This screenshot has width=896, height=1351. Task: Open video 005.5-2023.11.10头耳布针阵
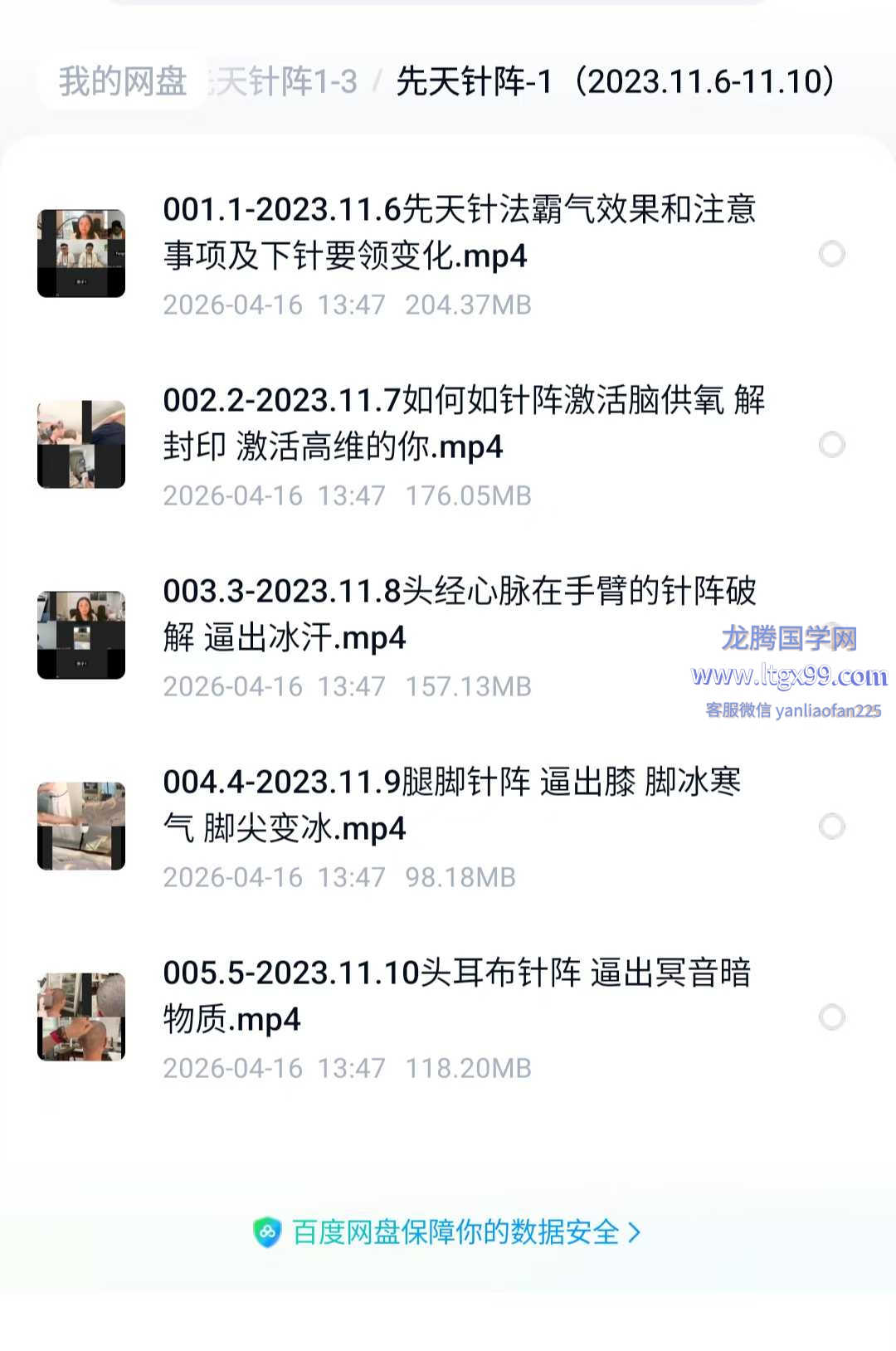tap(456, 996)
